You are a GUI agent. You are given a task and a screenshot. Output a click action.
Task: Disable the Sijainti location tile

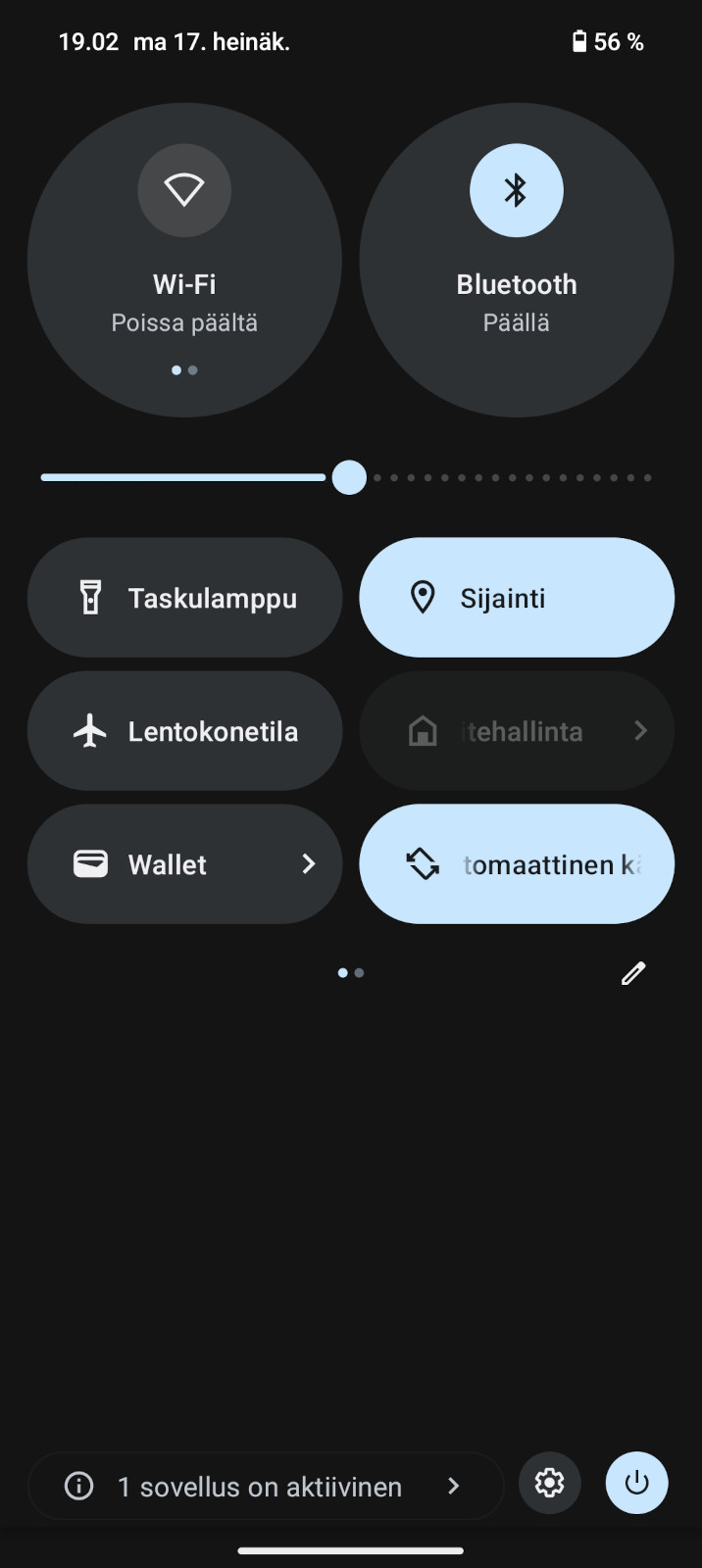[x=517, y=598]
